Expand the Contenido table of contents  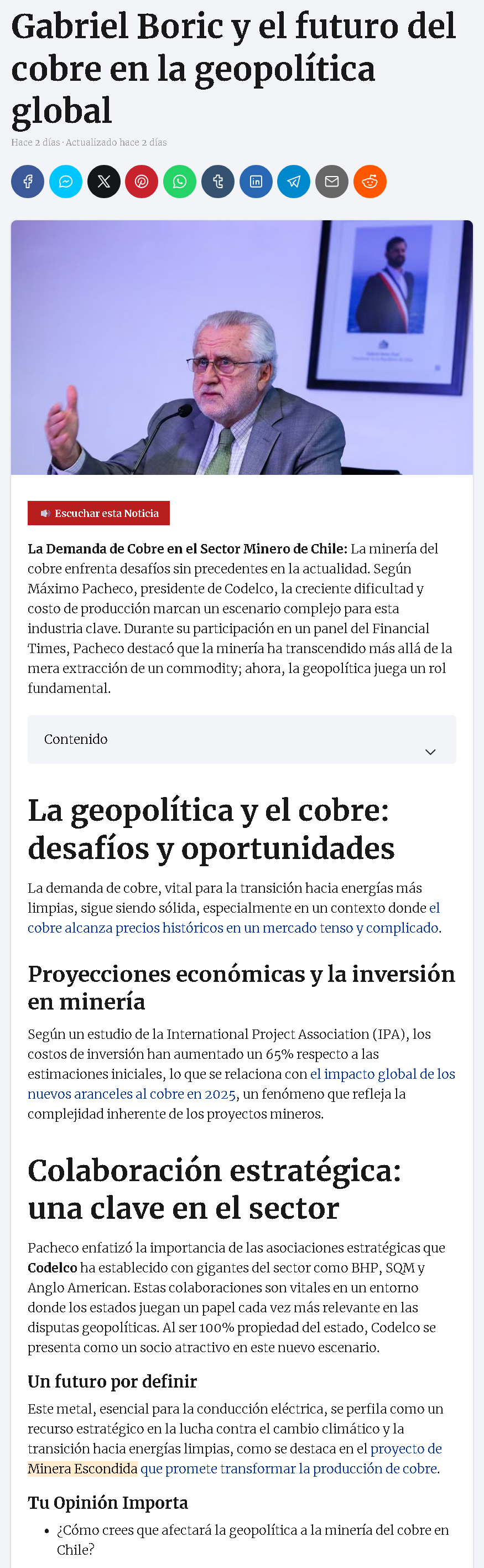coord(241,739)
